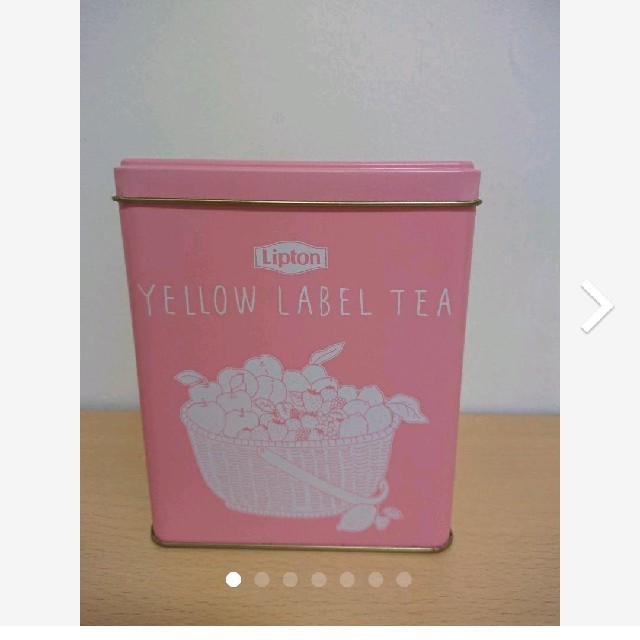Viewport: 640px width, 640px height.
Task: Jump to the second photo via indicator dot
Action: coord(262,579)
